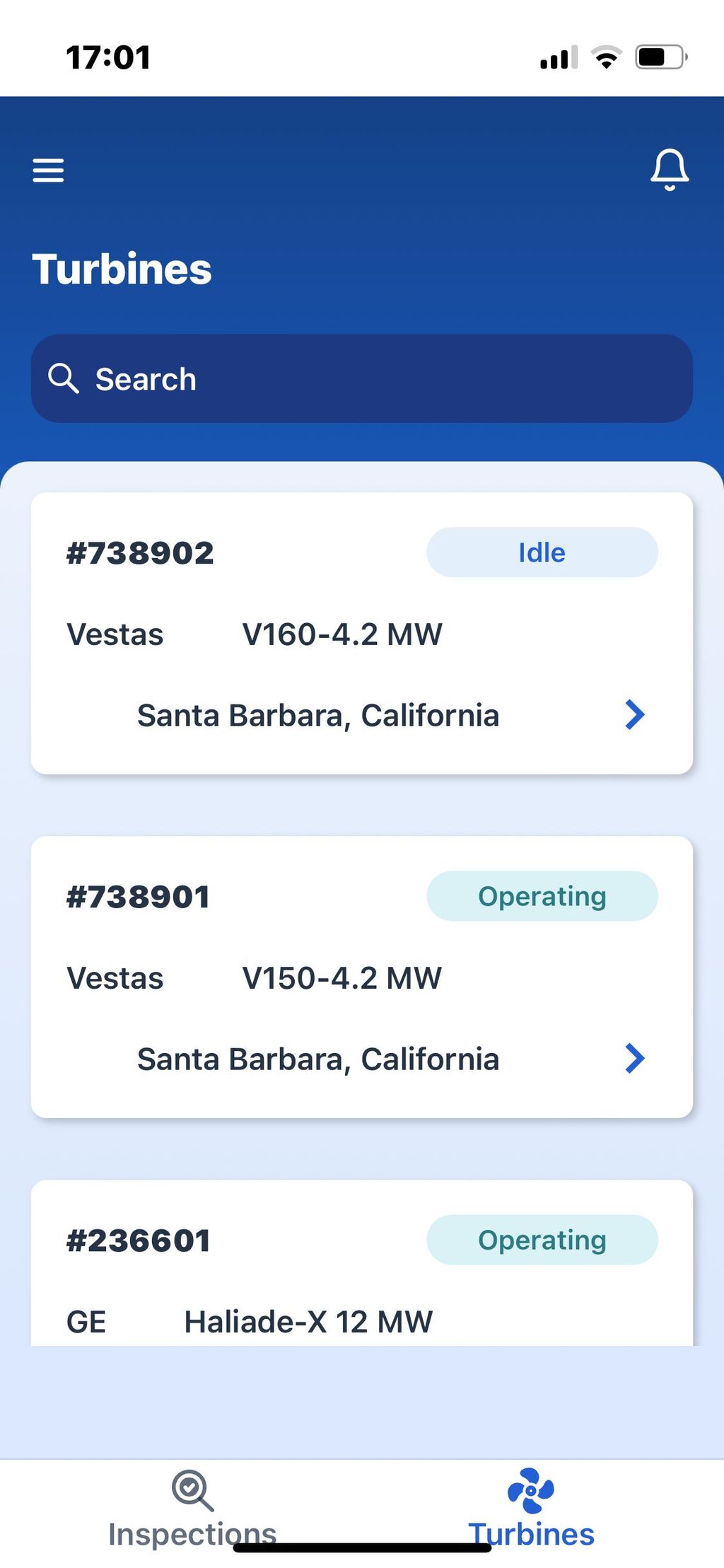
Task: Open the hamburger navigation menu
Action: tap(48, 170)
